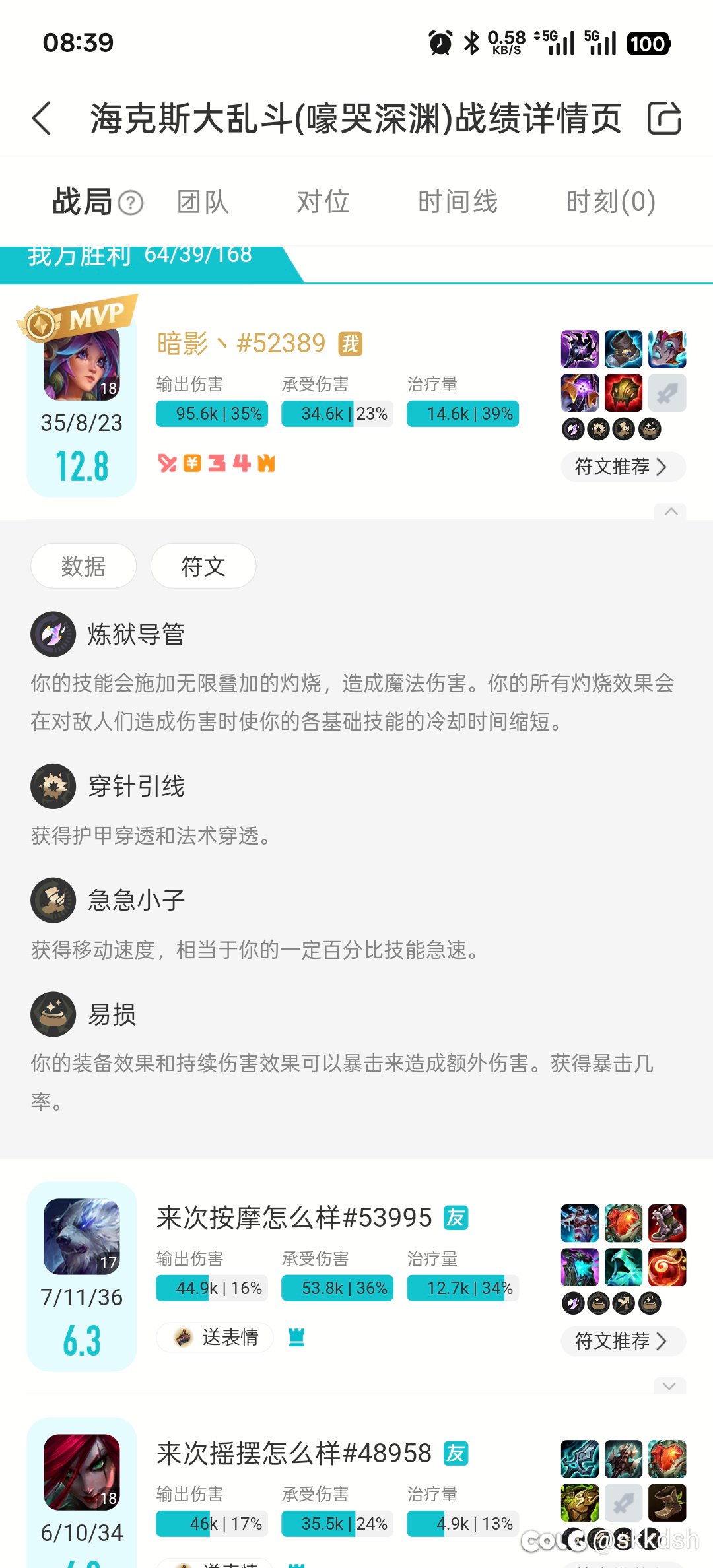View the 时刻(0) tab
The image size is (713, 1568).
[x=611, y=202]
